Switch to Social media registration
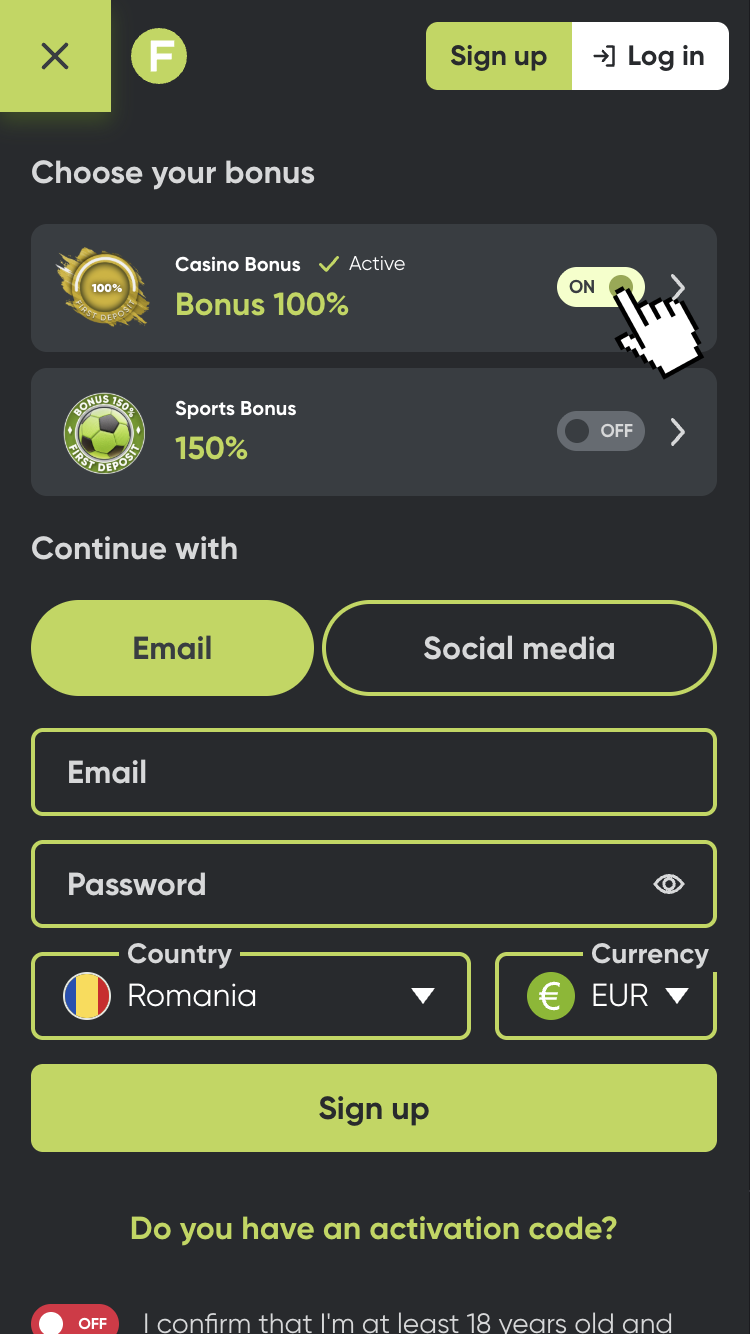The image size is (750, 1334). click(x=519, y=648)
